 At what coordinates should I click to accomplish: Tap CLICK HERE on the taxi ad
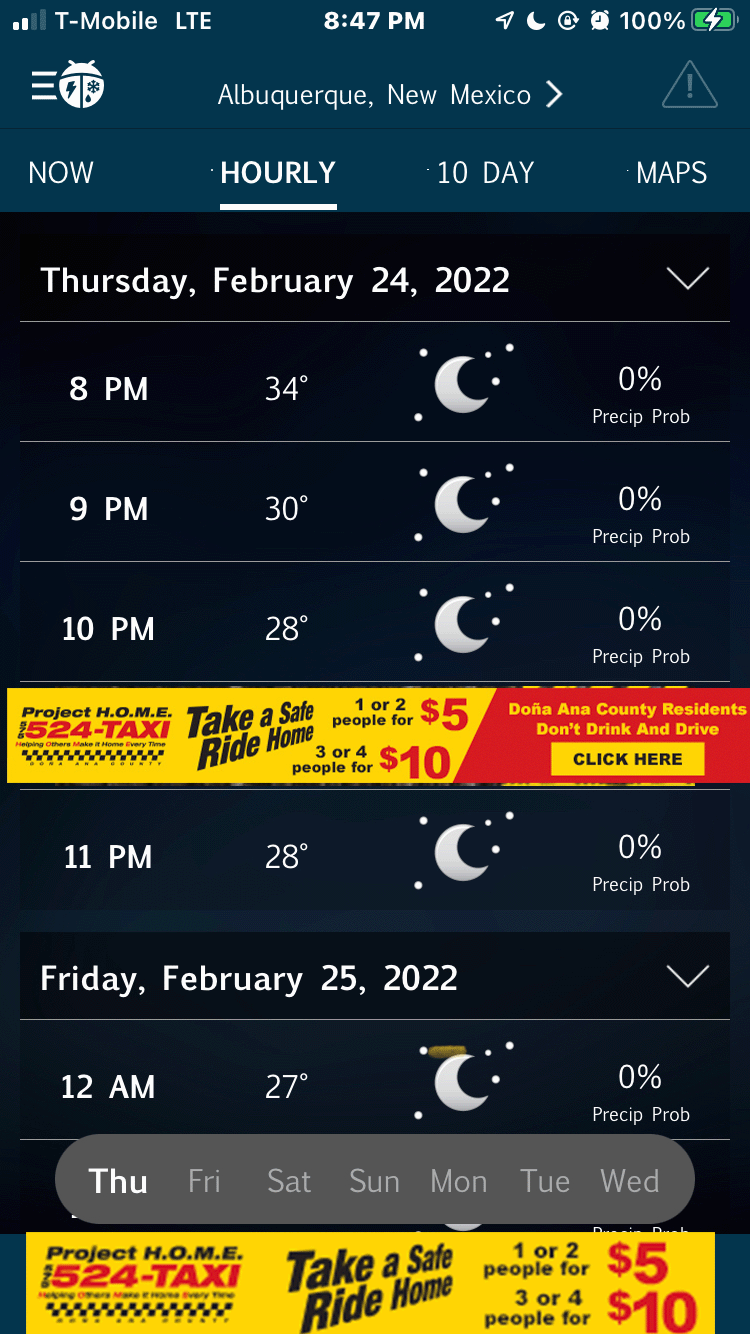(627, 759)
